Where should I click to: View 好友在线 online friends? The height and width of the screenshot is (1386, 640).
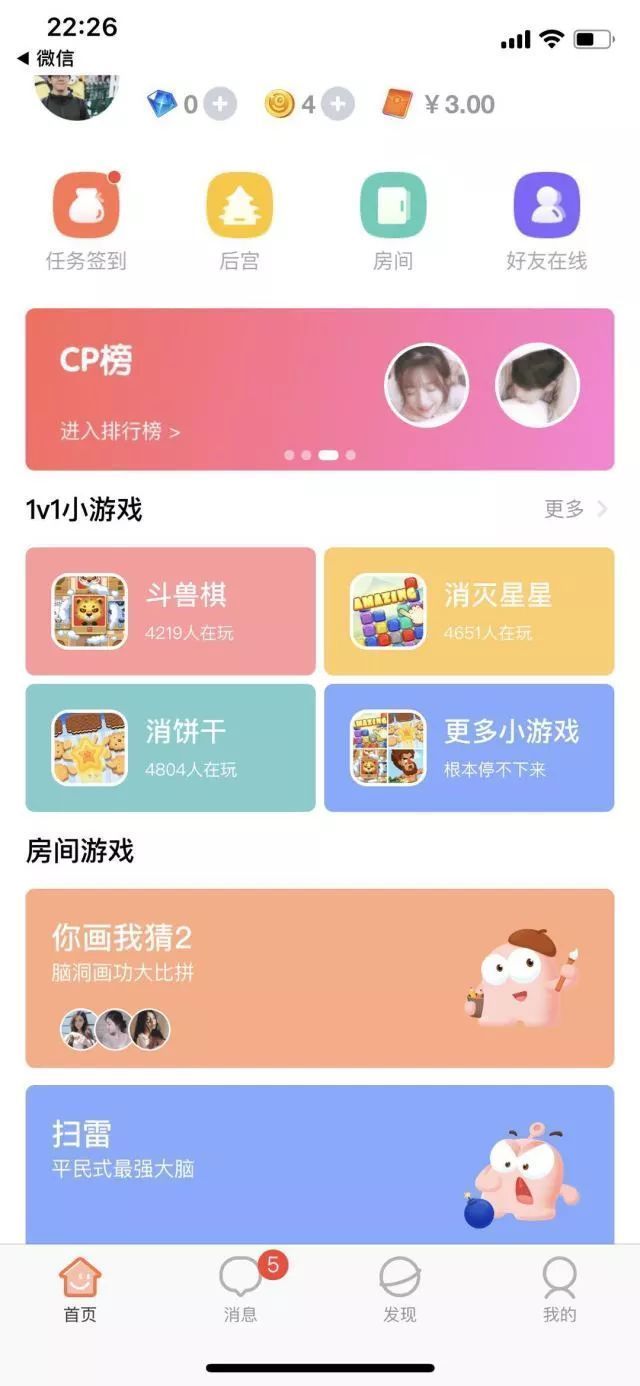(x=546, y=222)
